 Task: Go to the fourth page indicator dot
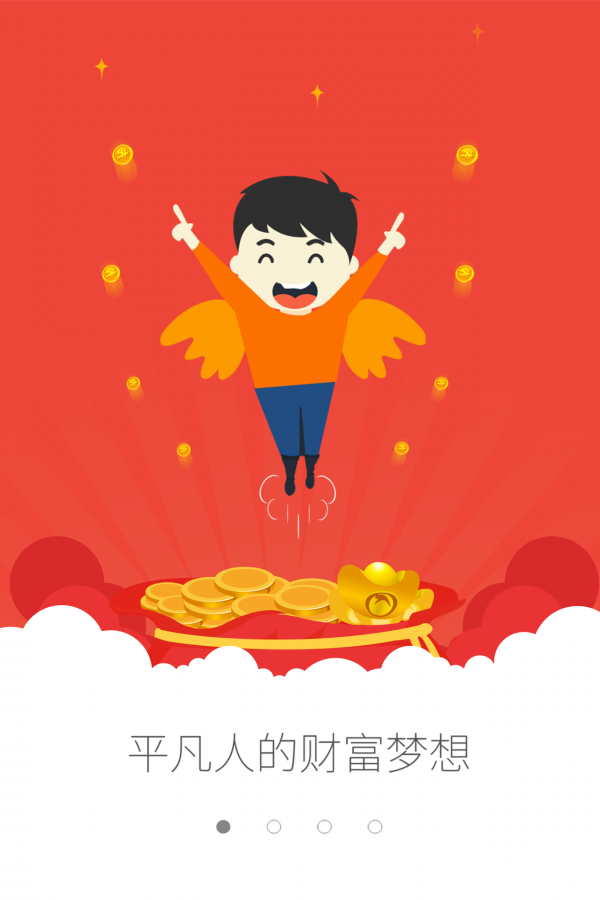(375, 827)
